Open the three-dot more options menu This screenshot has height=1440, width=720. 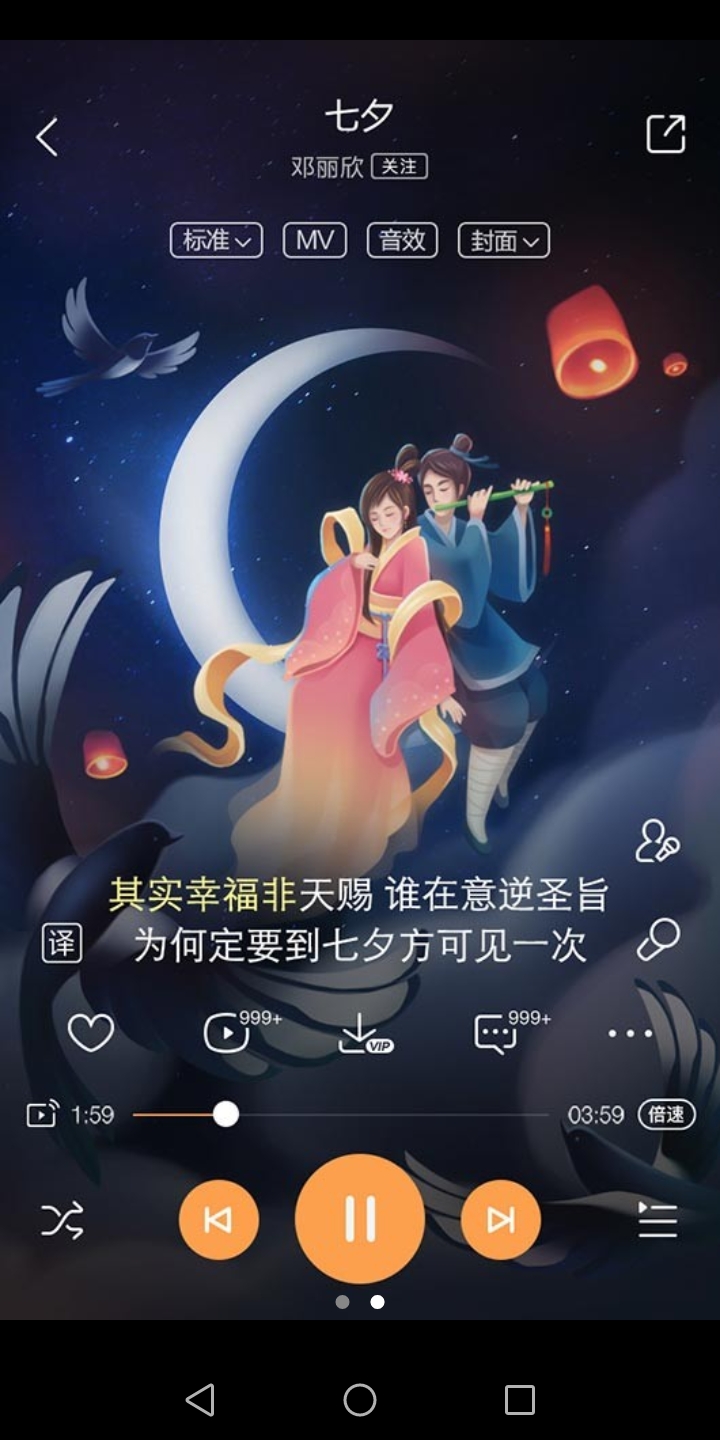pyautogui.click(x=631, y=1033)
